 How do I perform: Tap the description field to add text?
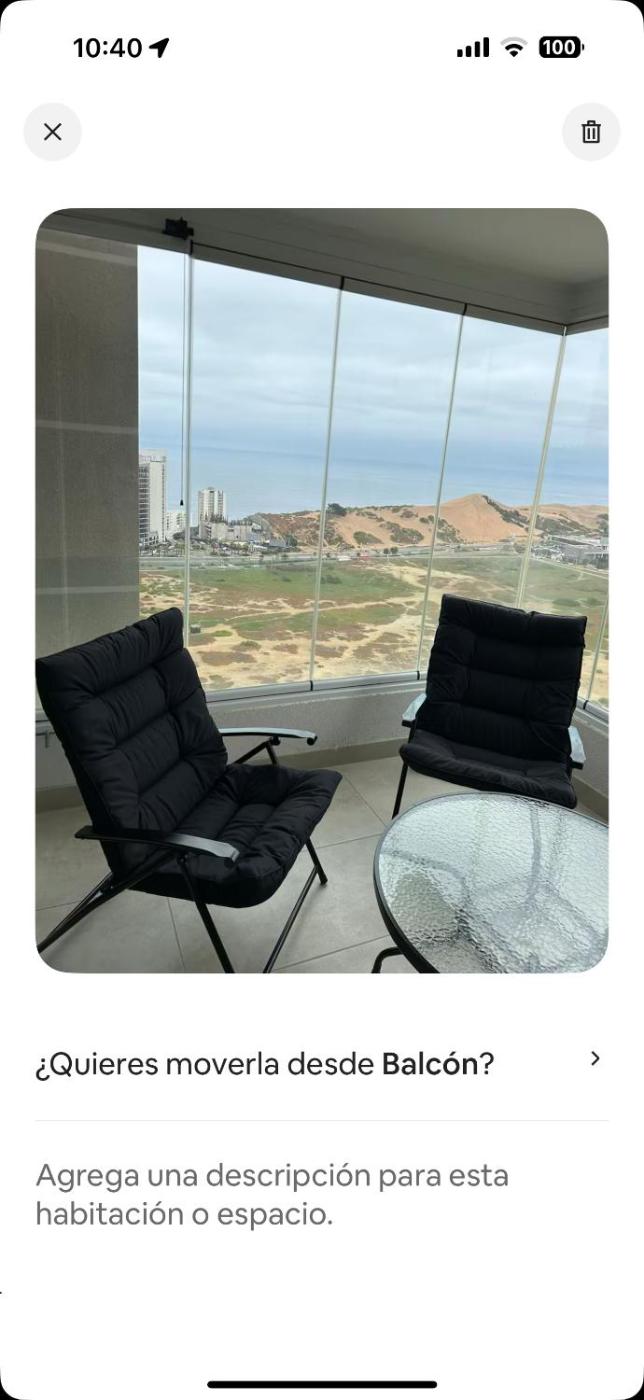tap(272, 1194)
